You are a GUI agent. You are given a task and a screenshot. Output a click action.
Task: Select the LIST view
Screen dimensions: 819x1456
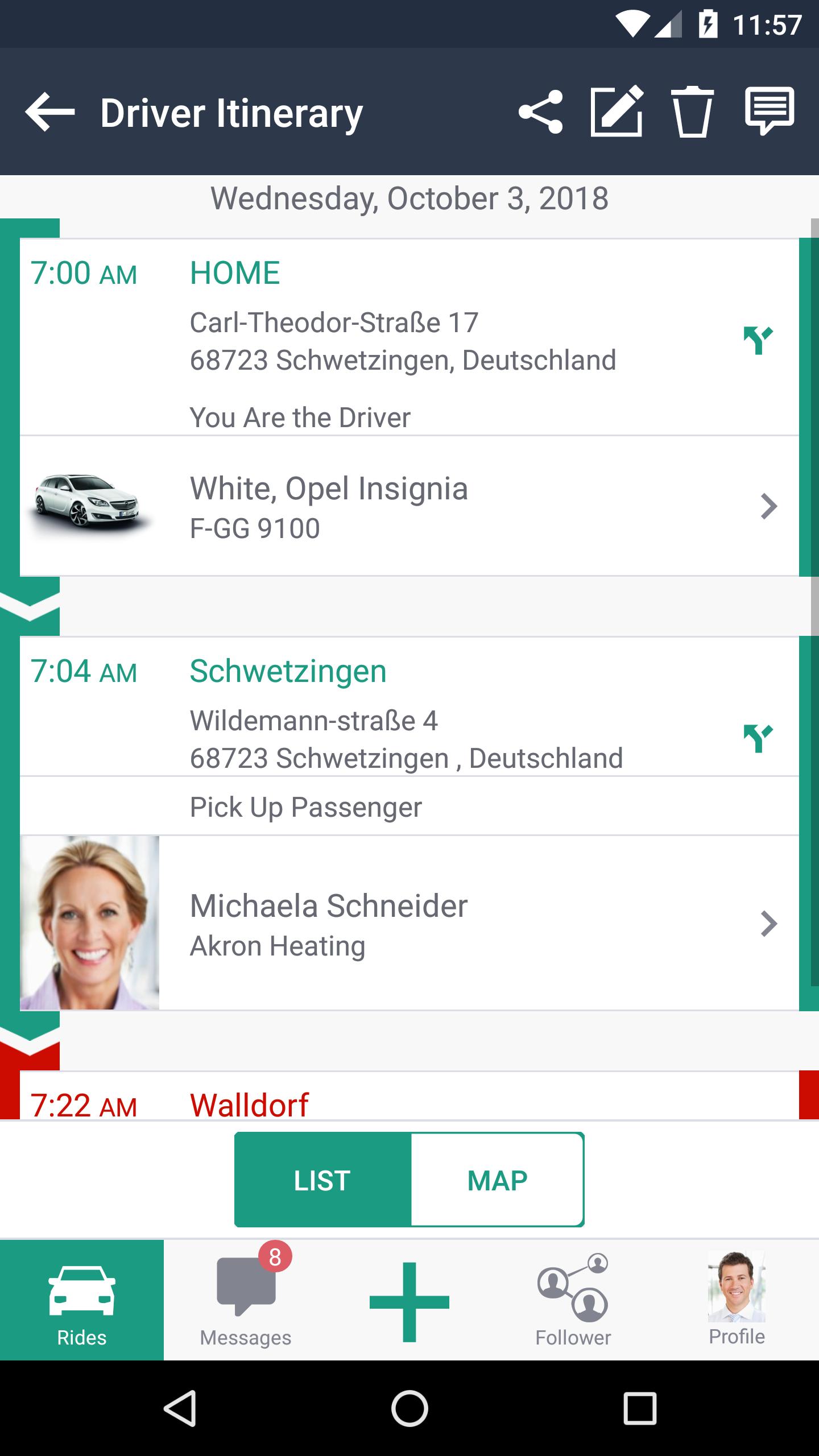click(322, 1180)
